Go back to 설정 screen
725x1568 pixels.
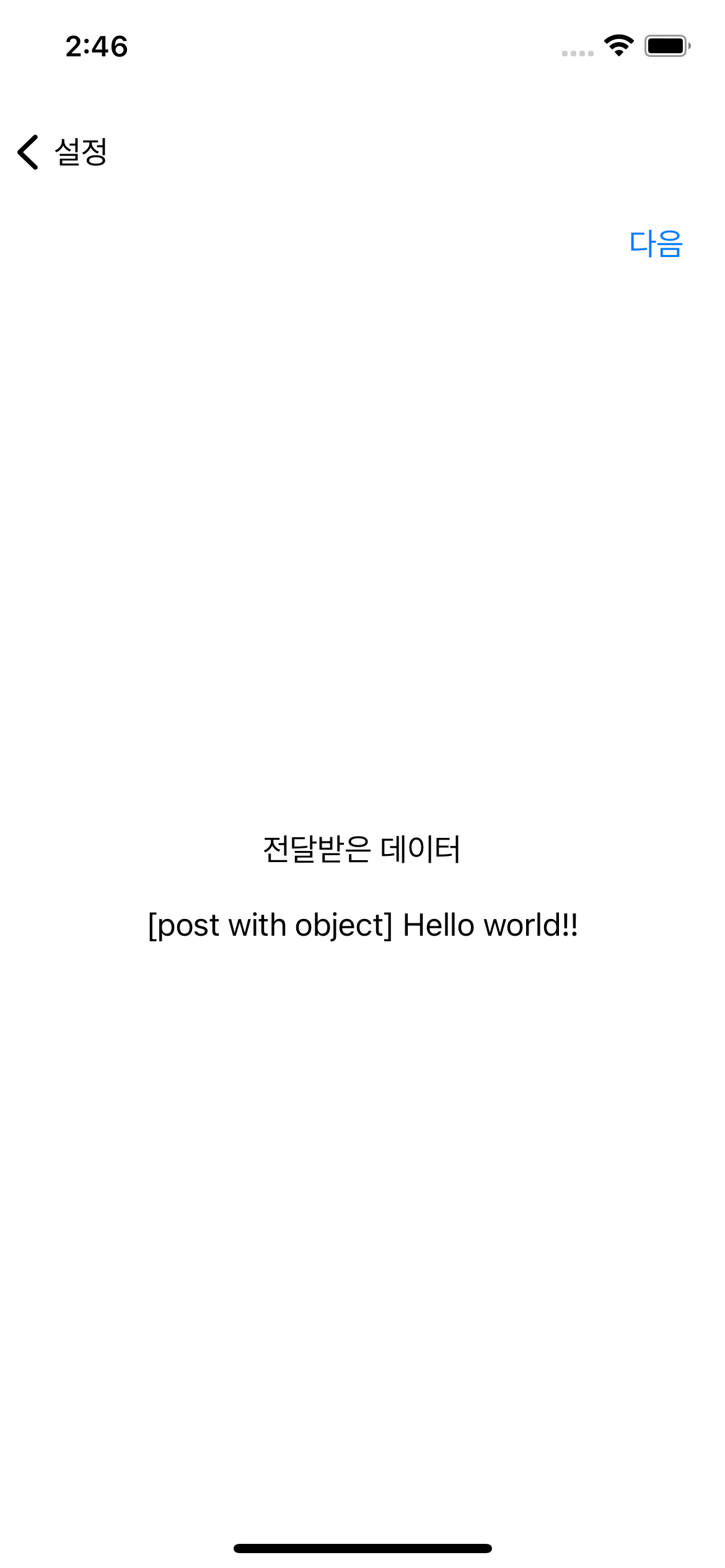pos(62,152)
